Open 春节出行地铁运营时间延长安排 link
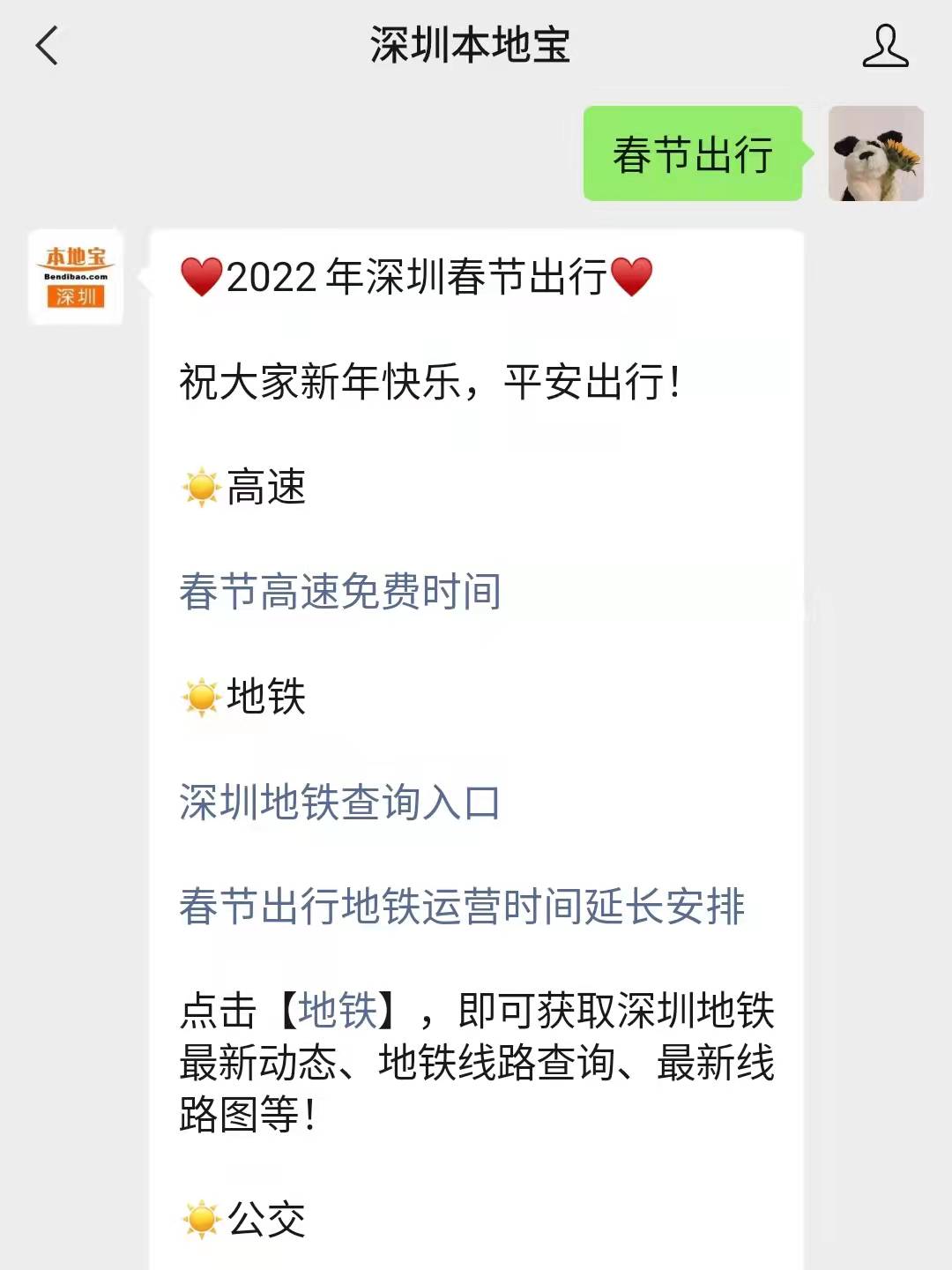Screen dimensions: 952x1270 click(462, 907)
